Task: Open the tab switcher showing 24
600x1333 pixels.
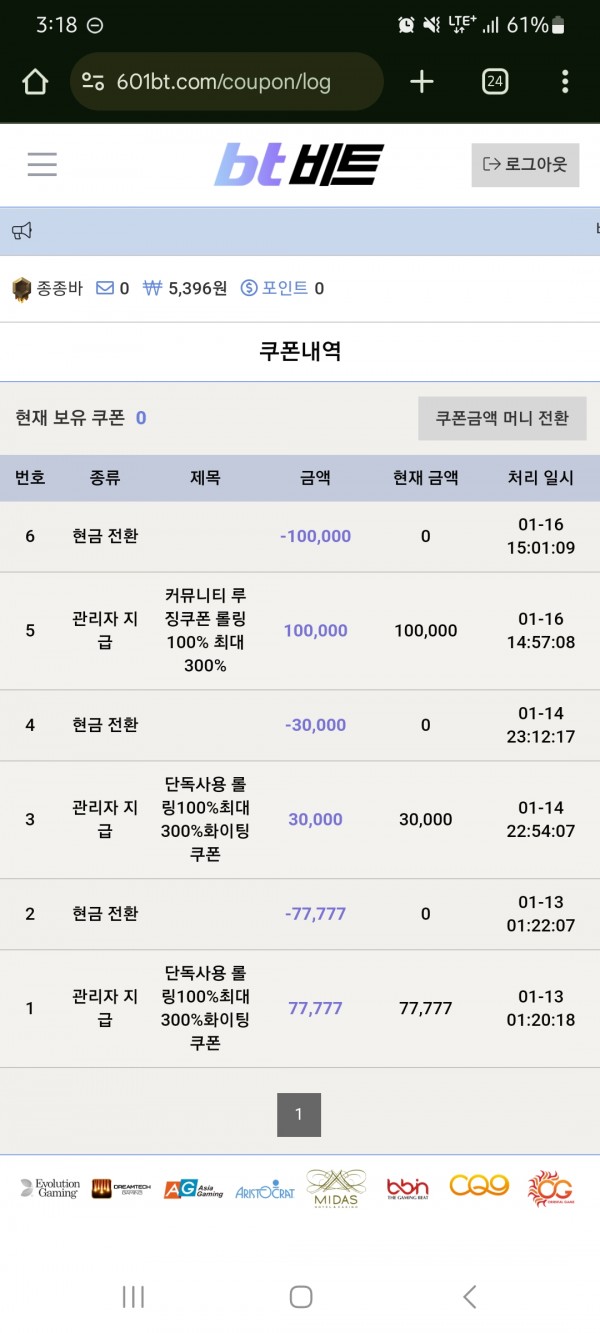Action: tap(495, 82)
